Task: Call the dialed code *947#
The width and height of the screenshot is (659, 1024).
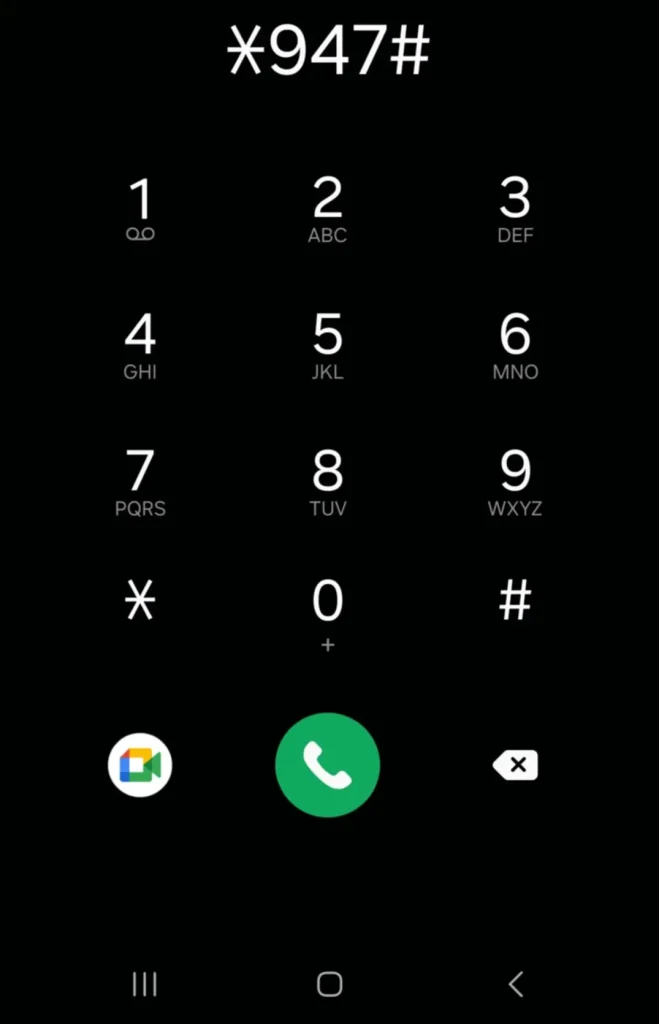Action: click(328, 765)
